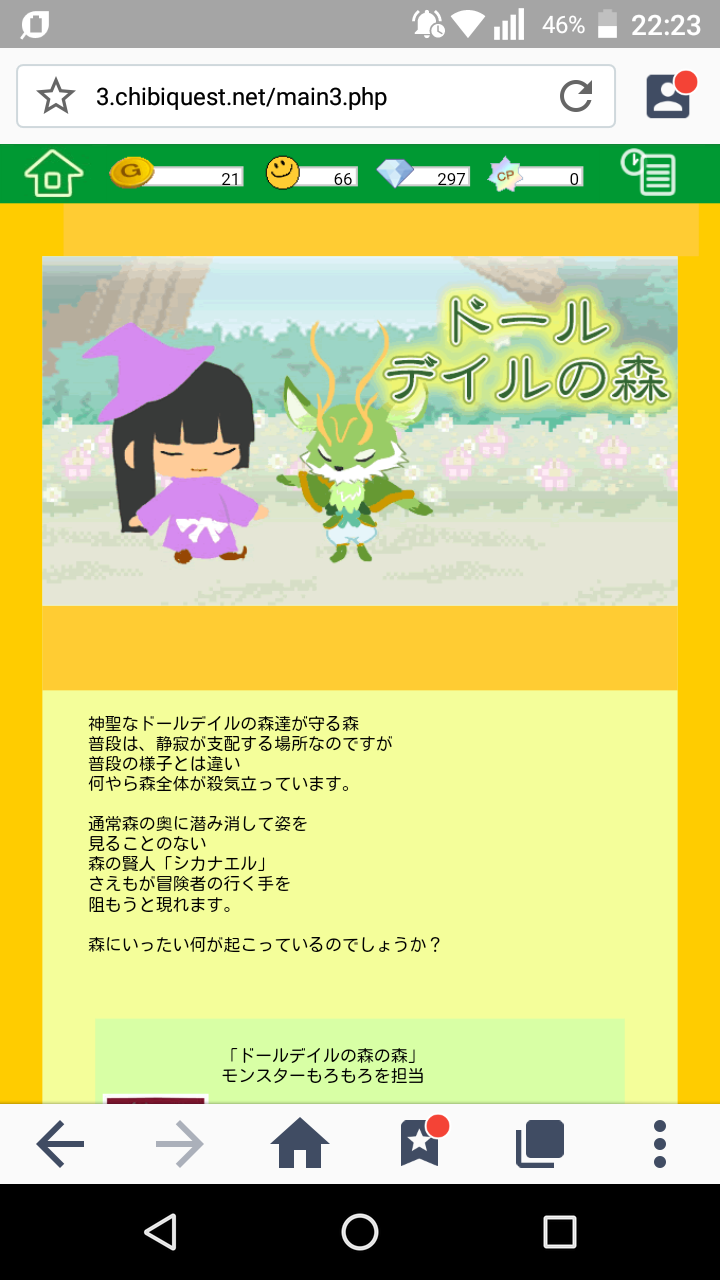Open the browser account profile icon
The image size is (720, 1280).
669,96
